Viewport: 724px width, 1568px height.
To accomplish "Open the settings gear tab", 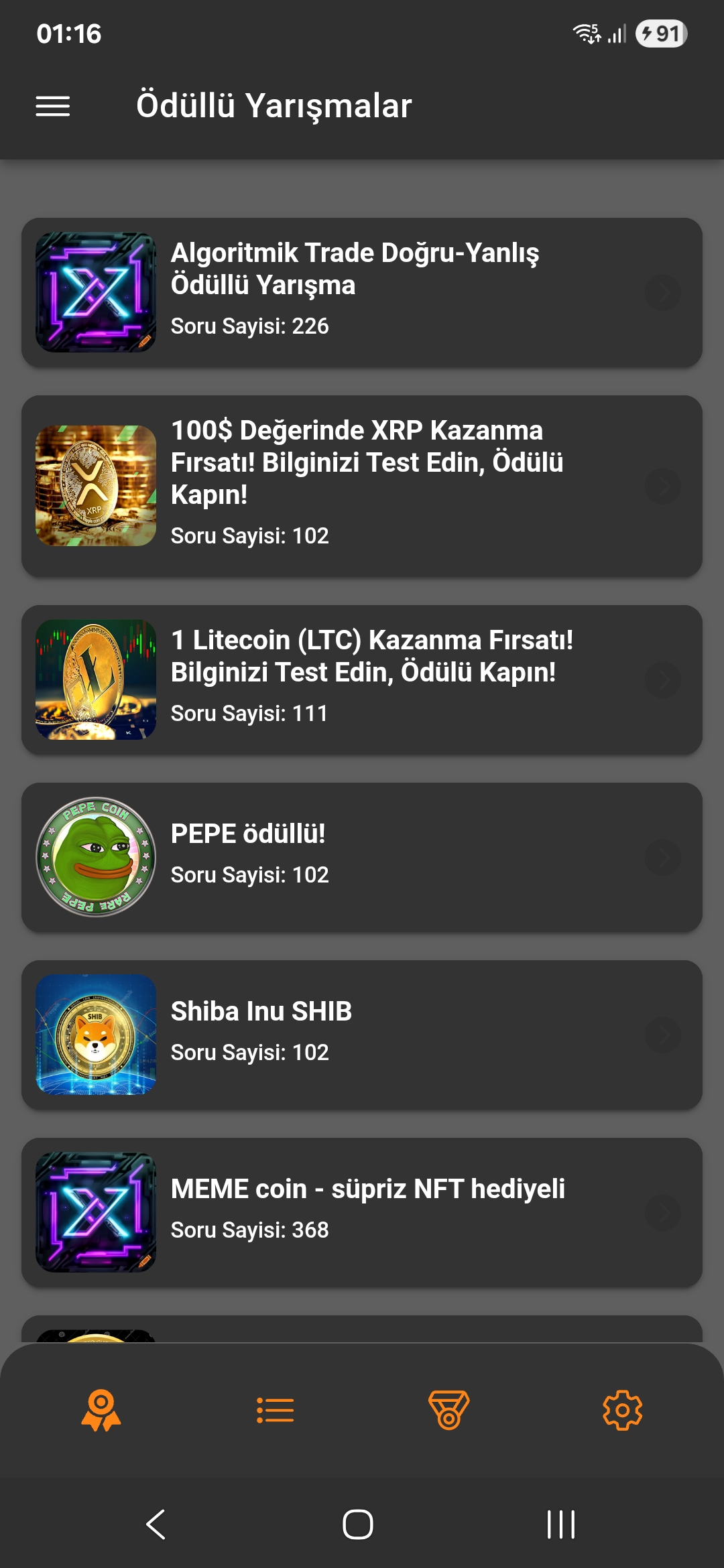I will click(x=622, y=1410).
